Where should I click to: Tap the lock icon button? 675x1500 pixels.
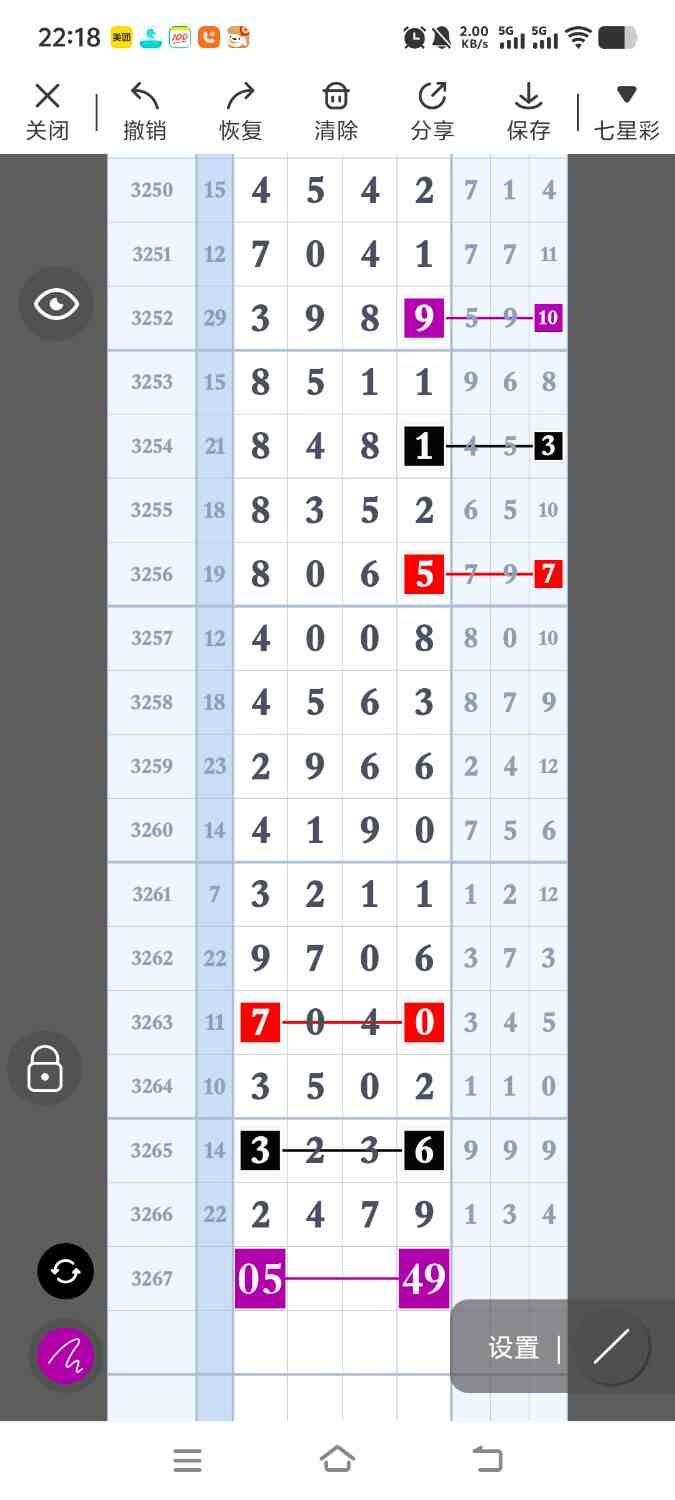[x=44, y=1068]
